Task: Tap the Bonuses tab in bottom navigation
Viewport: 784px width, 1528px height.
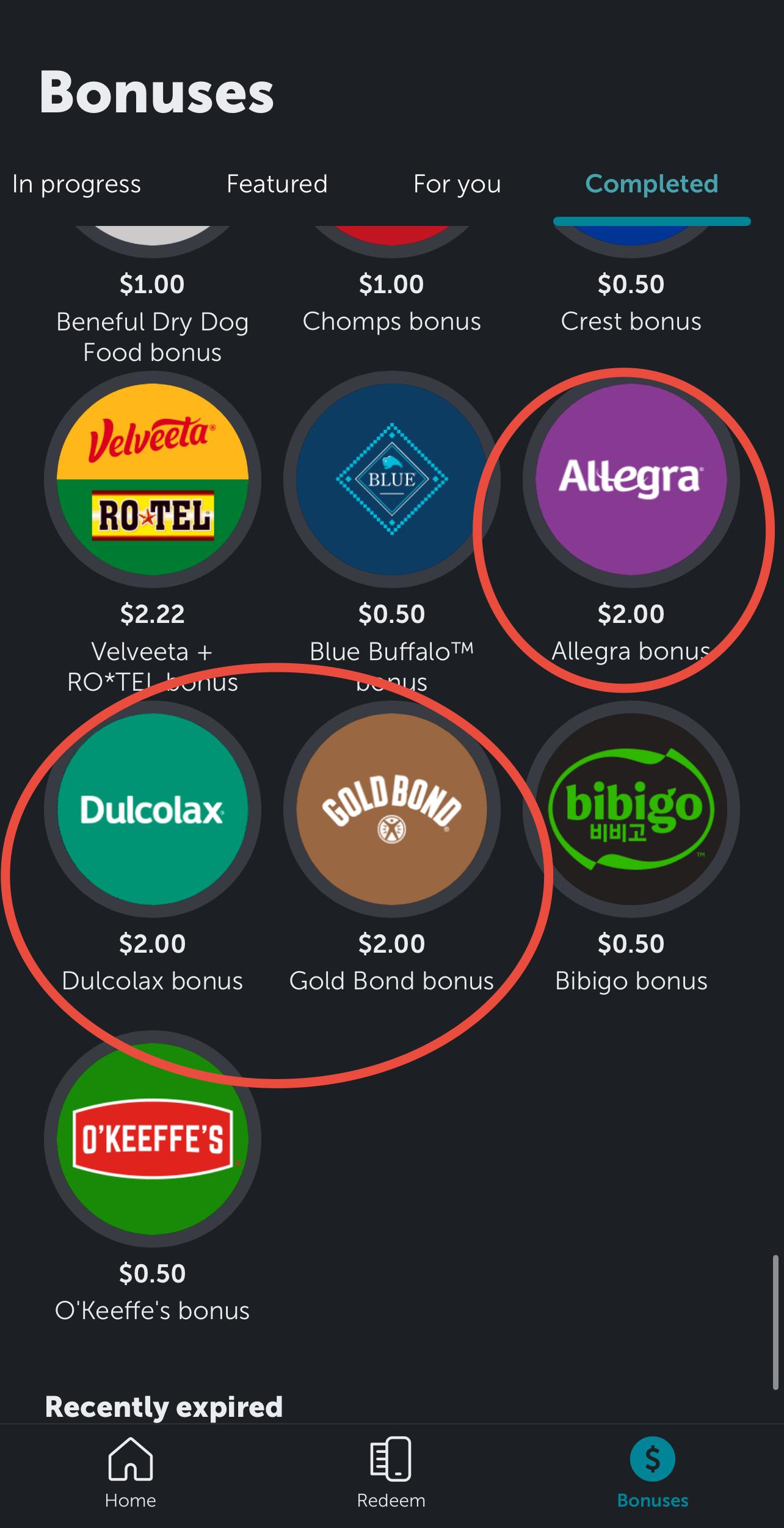Action: point(653,1473)
